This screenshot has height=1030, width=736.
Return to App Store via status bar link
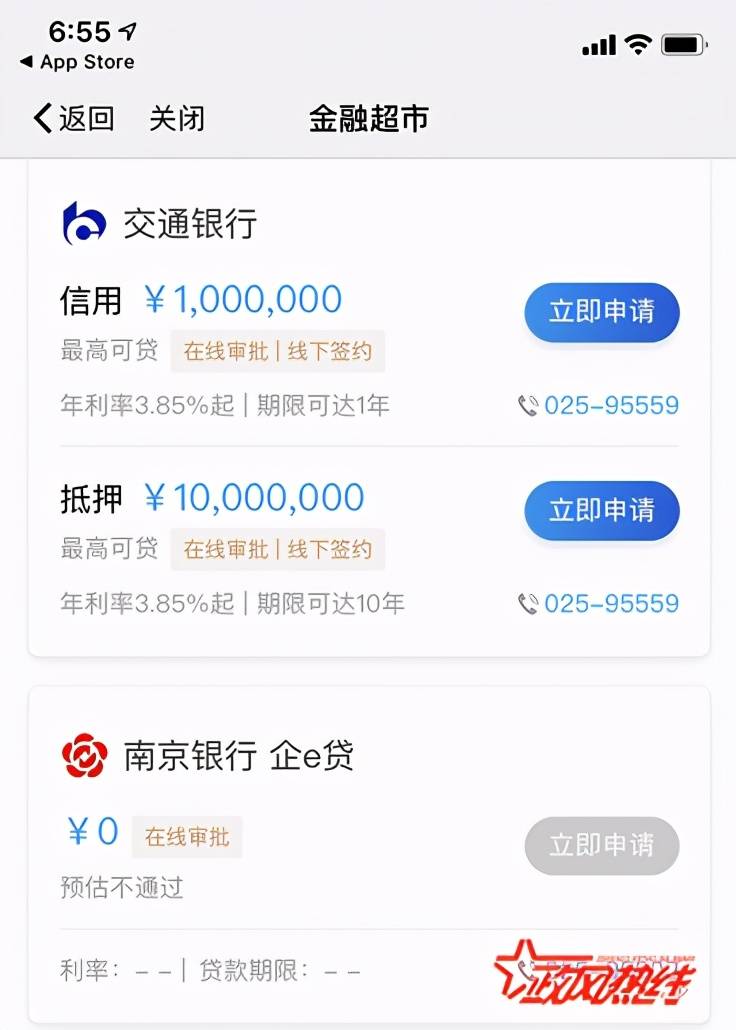(x=78, y=62)
